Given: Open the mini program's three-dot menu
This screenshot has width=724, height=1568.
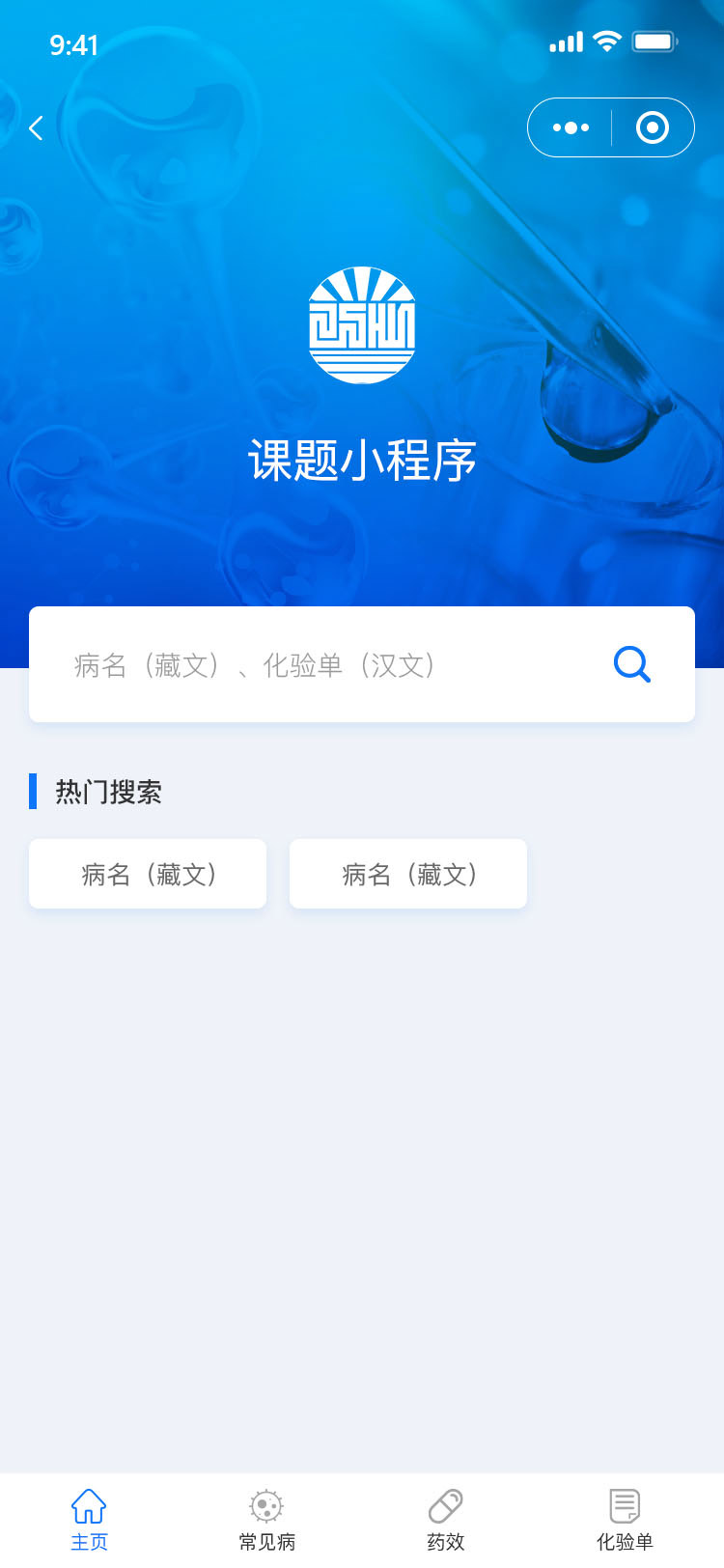Looking at the screenshot, I should 571,127.
